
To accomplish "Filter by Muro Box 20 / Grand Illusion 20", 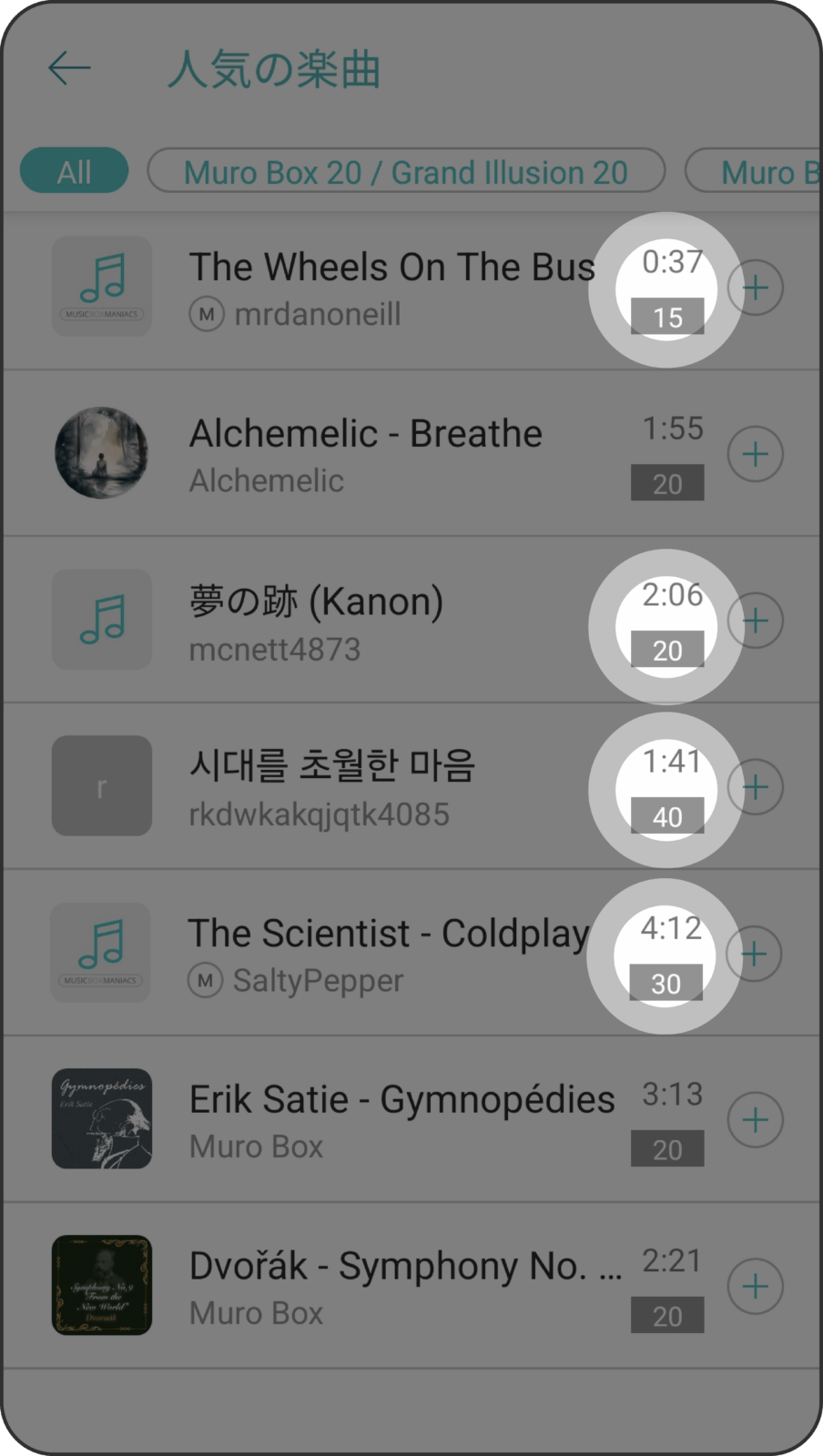I will pos(406,171).
